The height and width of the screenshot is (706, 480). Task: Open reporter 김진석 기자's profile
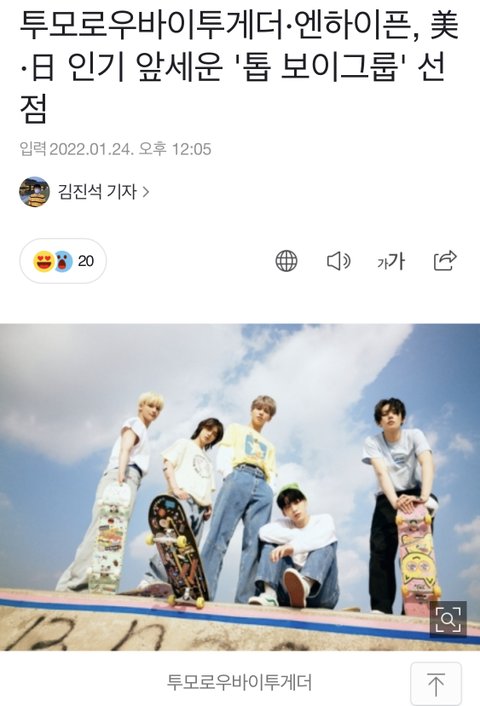(x=84, y=192)
